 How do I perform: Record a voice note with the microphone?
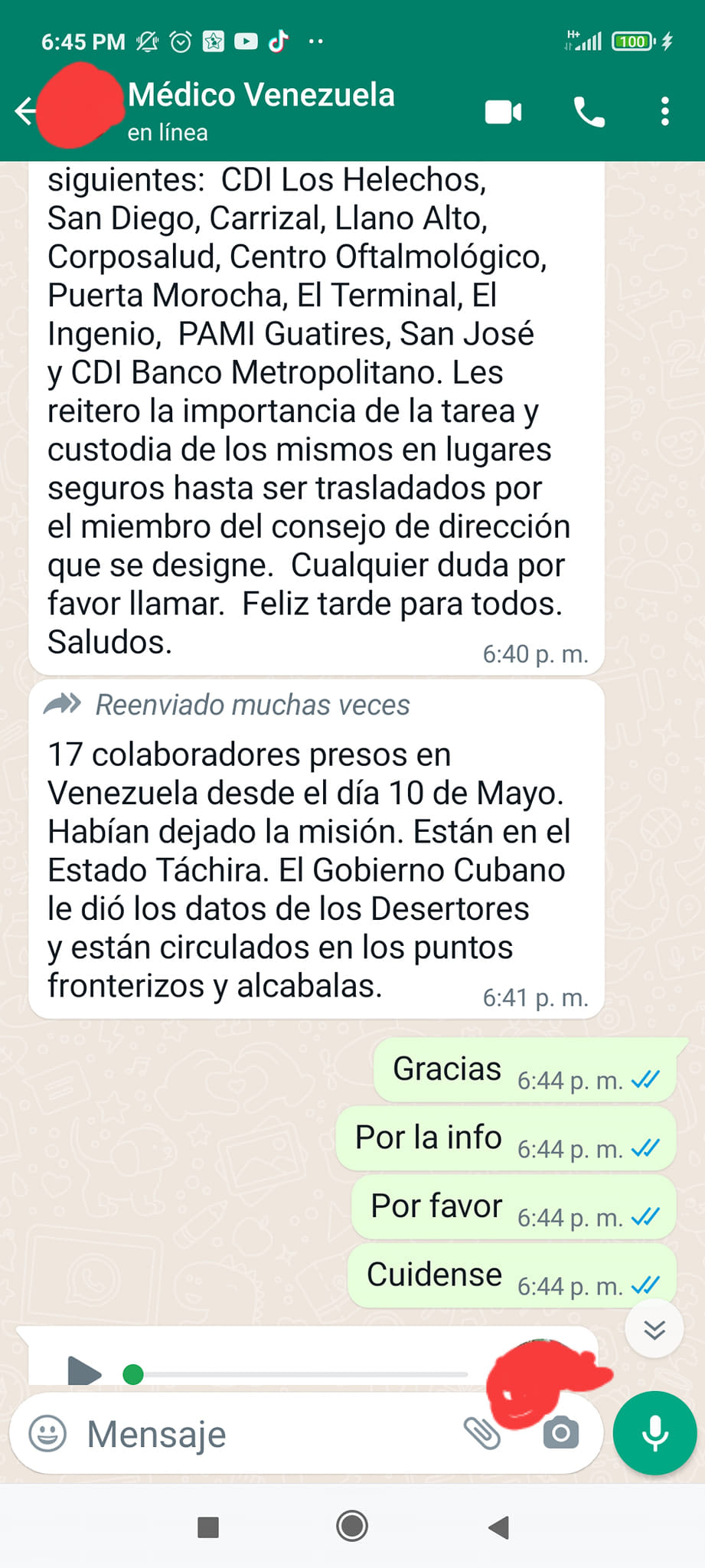(654, 1433)
